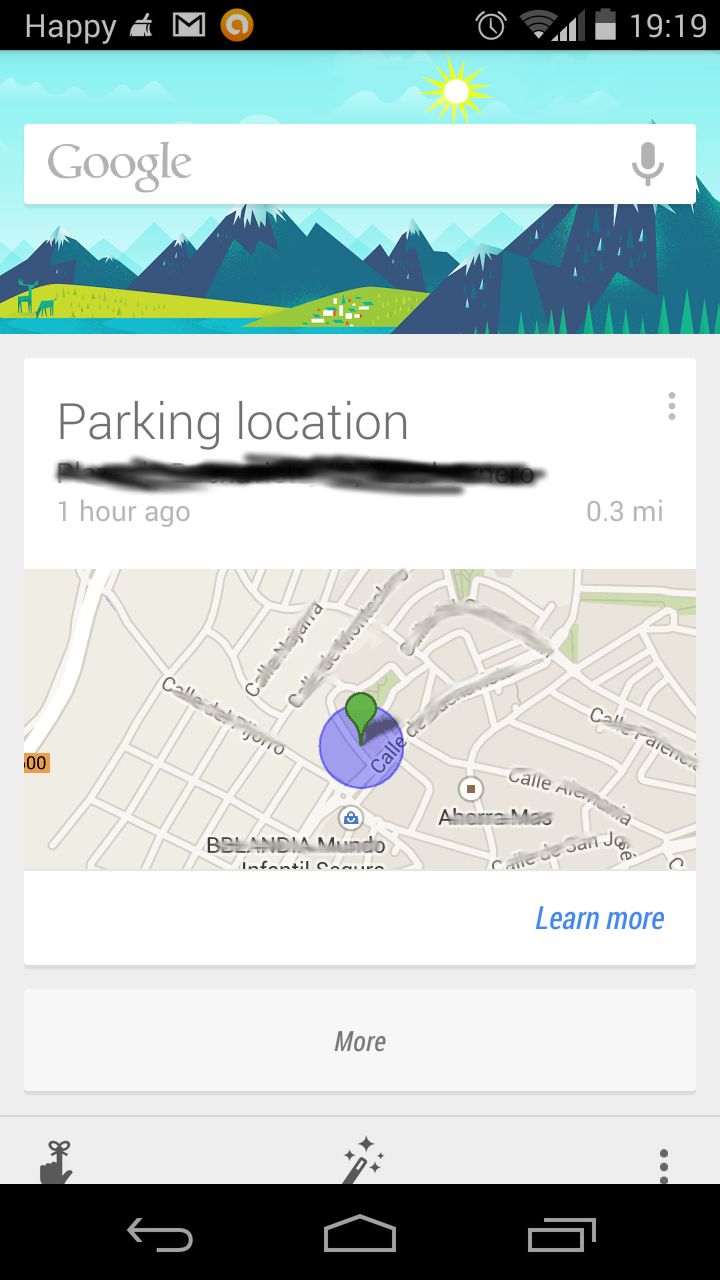Open the Parking location card overflow menu
720x1280 pixels.
point(671,406)
